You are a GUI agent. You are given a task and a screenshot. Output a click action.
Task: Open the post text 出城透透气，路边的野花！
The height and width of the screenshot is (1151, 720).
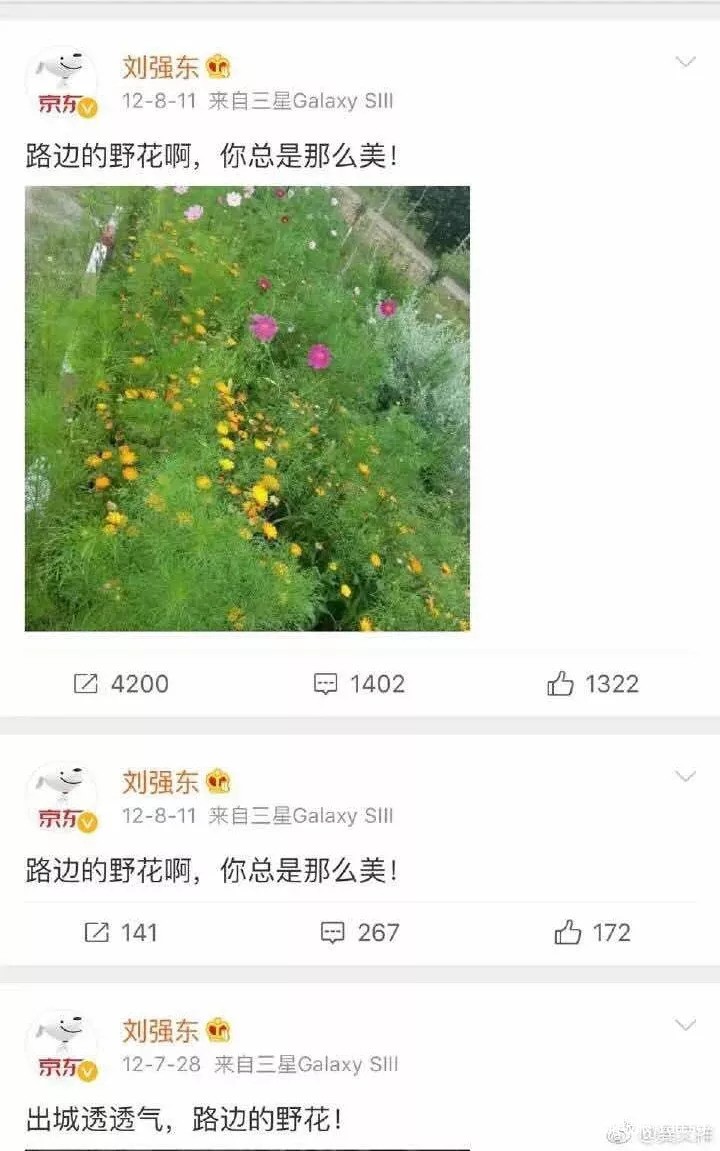183,1118
